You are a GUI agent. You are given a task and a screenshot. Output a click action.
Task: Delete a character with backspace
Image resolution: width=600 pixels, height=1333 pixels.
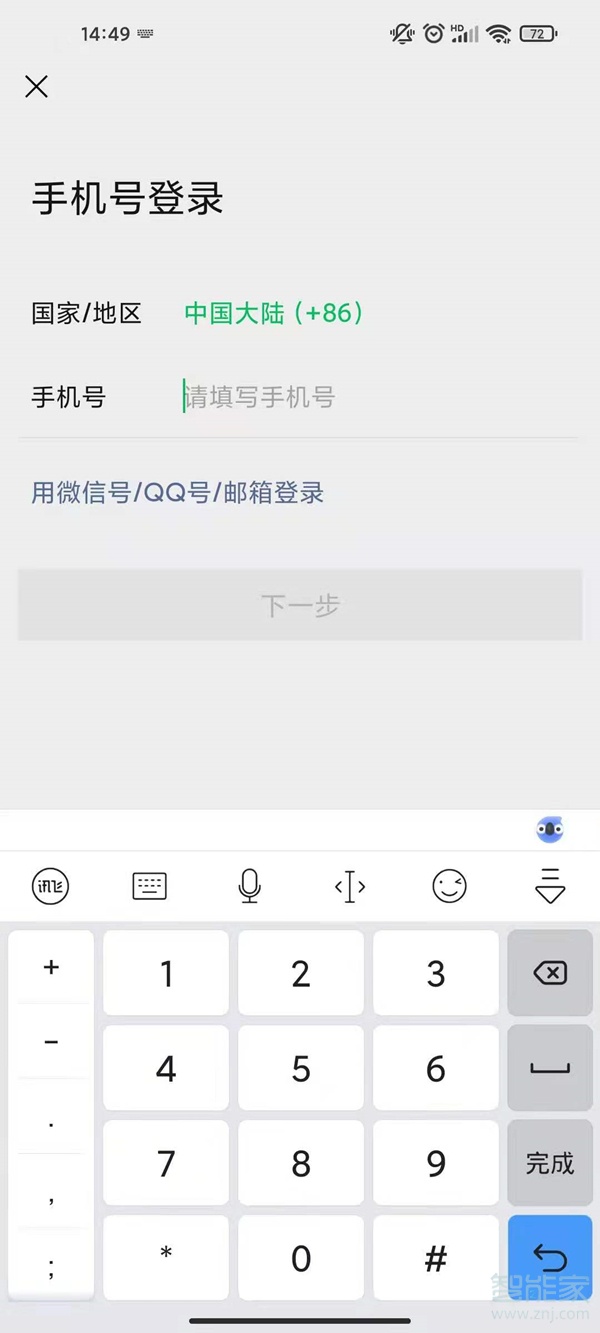pos(550,973)
